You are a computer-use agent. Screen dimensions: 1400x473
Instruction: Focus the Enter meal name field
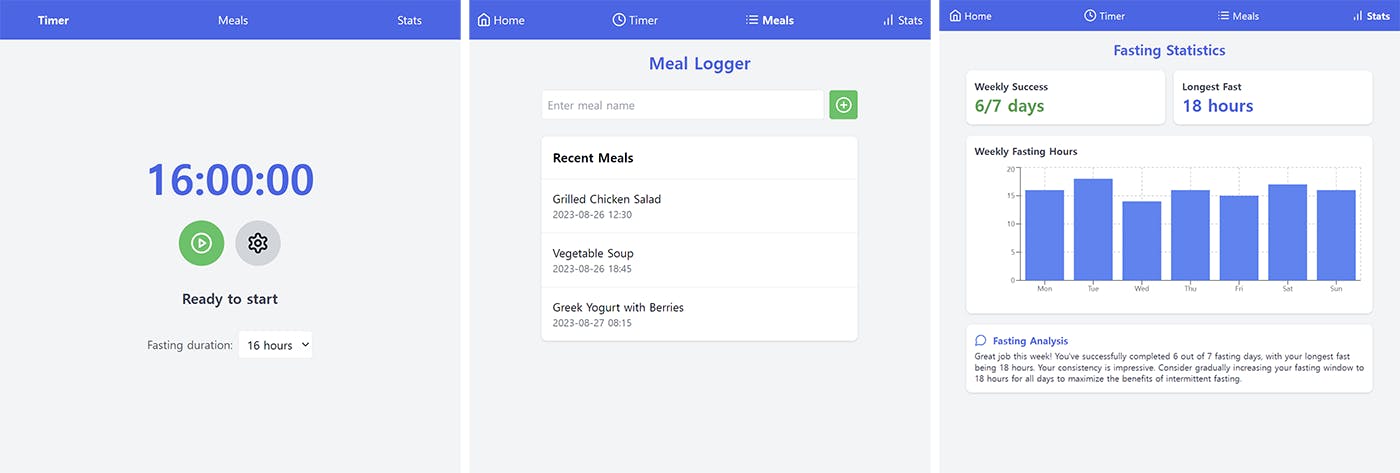[682, 105]
